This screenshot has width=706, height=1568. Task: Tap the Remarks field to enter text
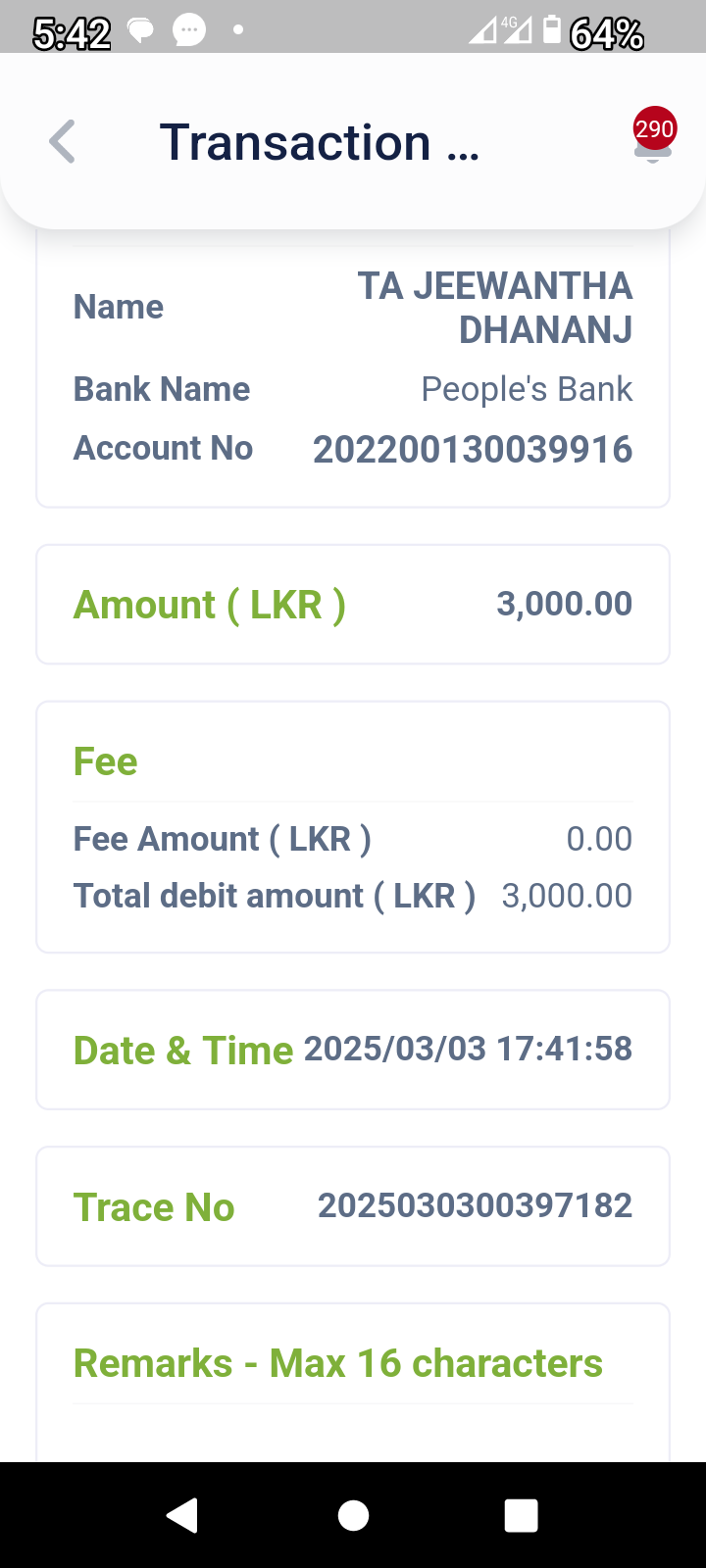[x=353, y=1431]
